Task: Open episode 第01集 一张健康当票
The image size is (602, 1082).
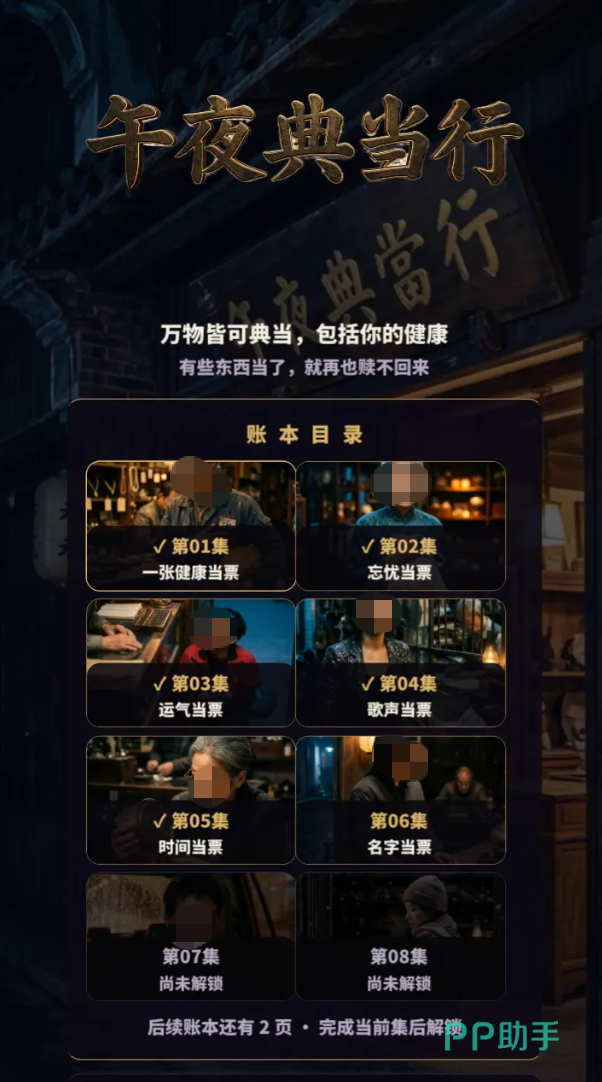Action: (x=191, y=526)
